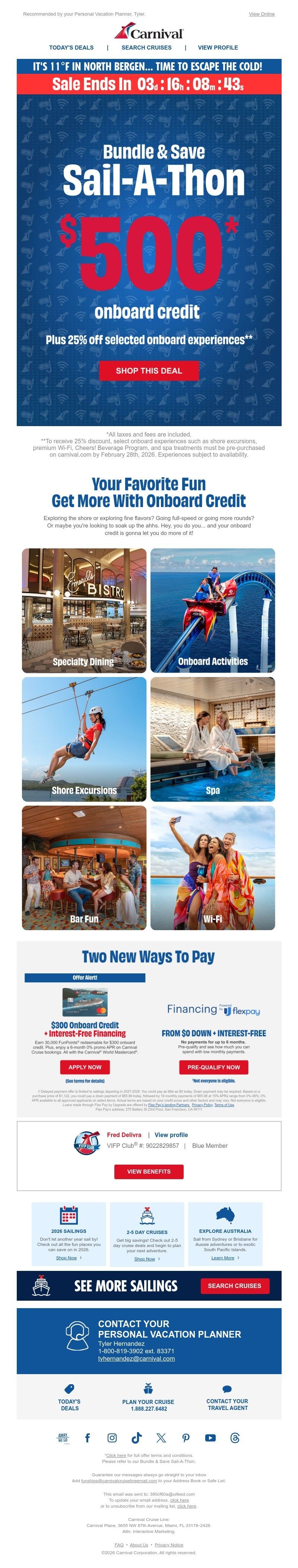Viewport: 298px width, 1568px height.
Task: Email the vacation planner at tyhernandez@carnival.com
Action: click(136, 1358)
